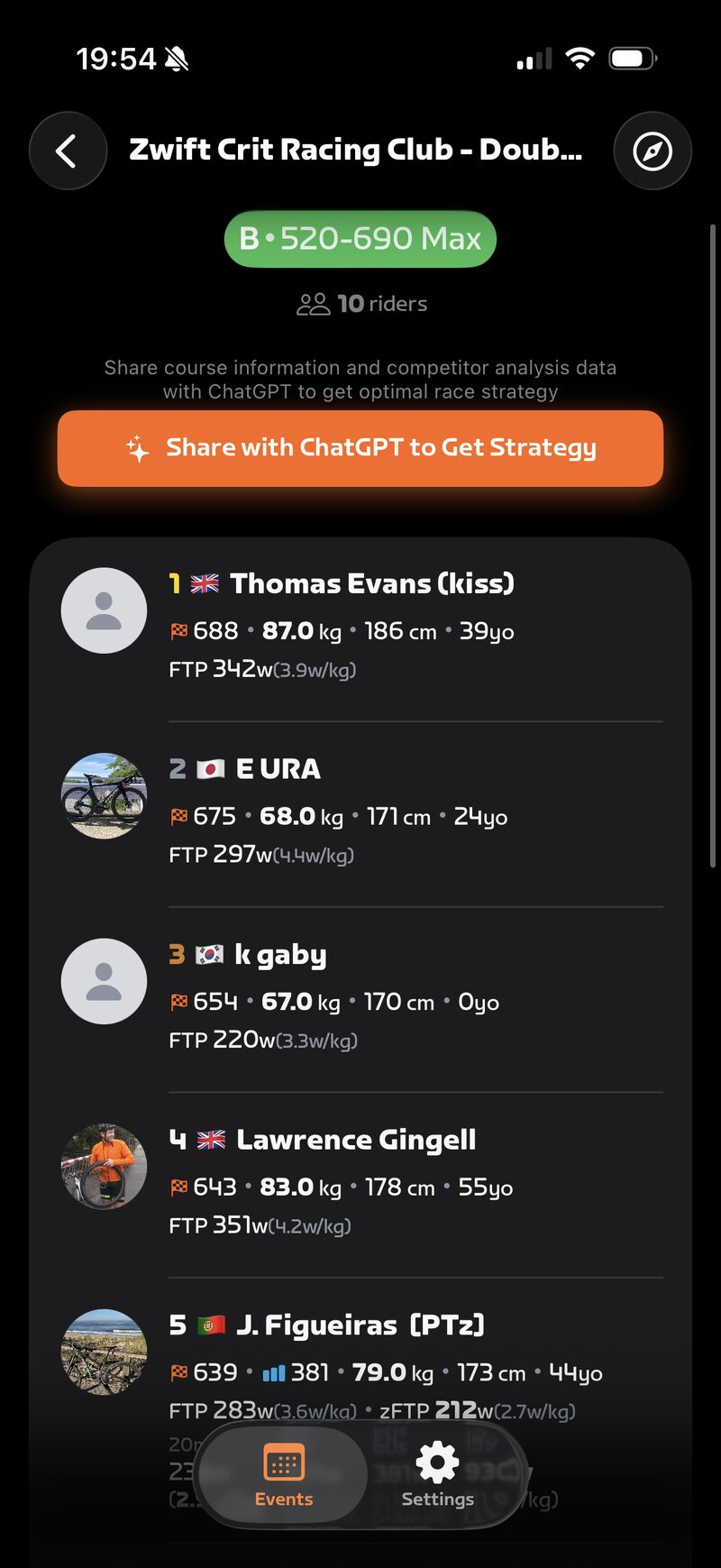Open rider E URA's entry
Image resolution: width=721 pixels, height=1568 pixels.
coord(278,769)
